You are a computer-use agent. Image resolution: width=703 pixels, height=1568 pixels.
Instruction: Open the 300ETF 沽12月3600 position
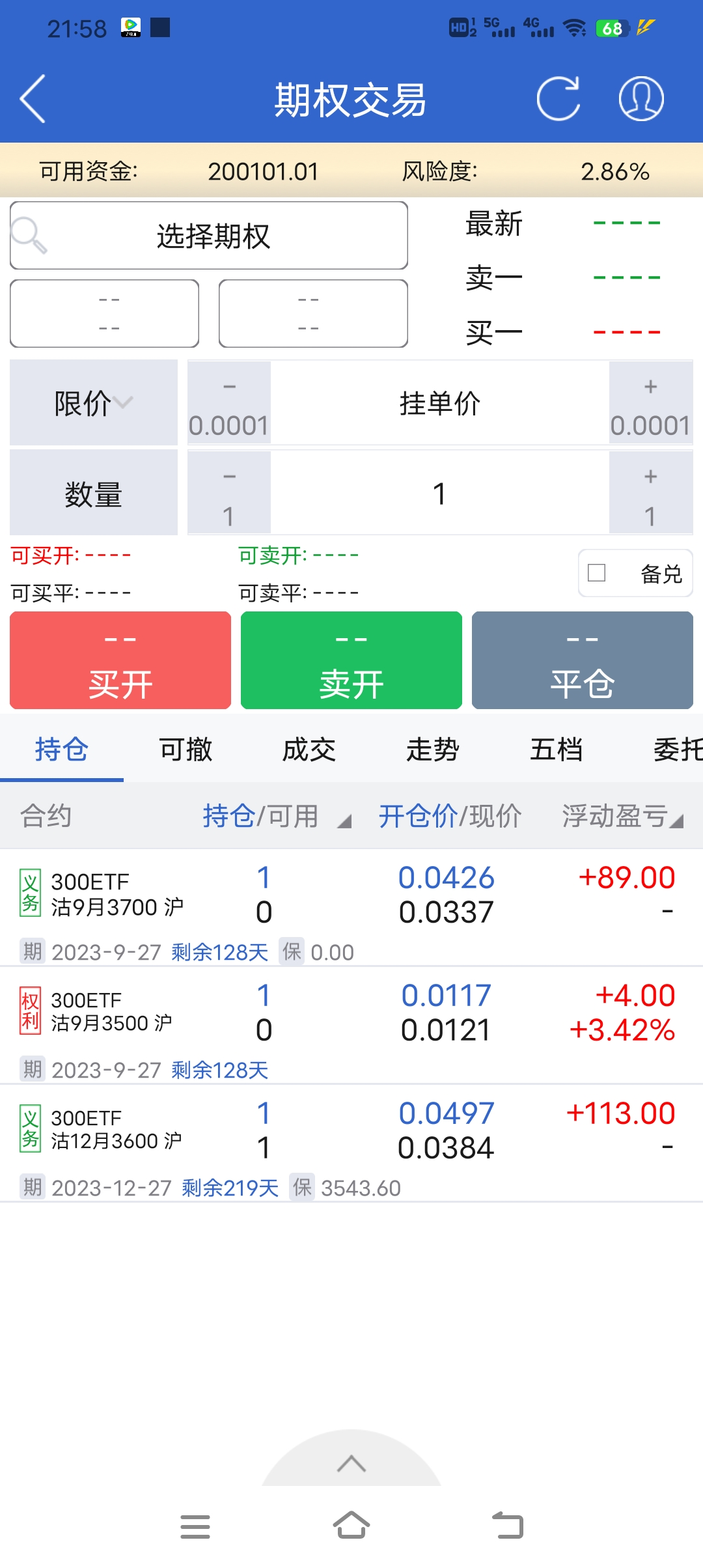pos(117,1130)
